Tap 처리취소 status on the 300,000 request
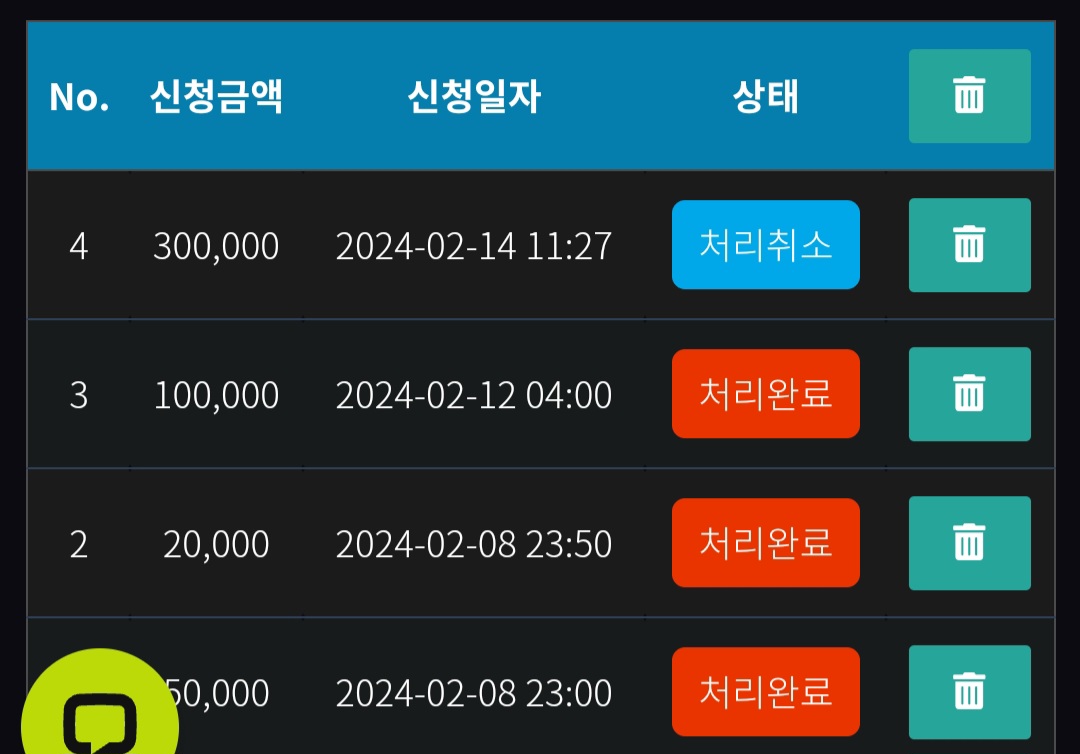 [765, 245]
